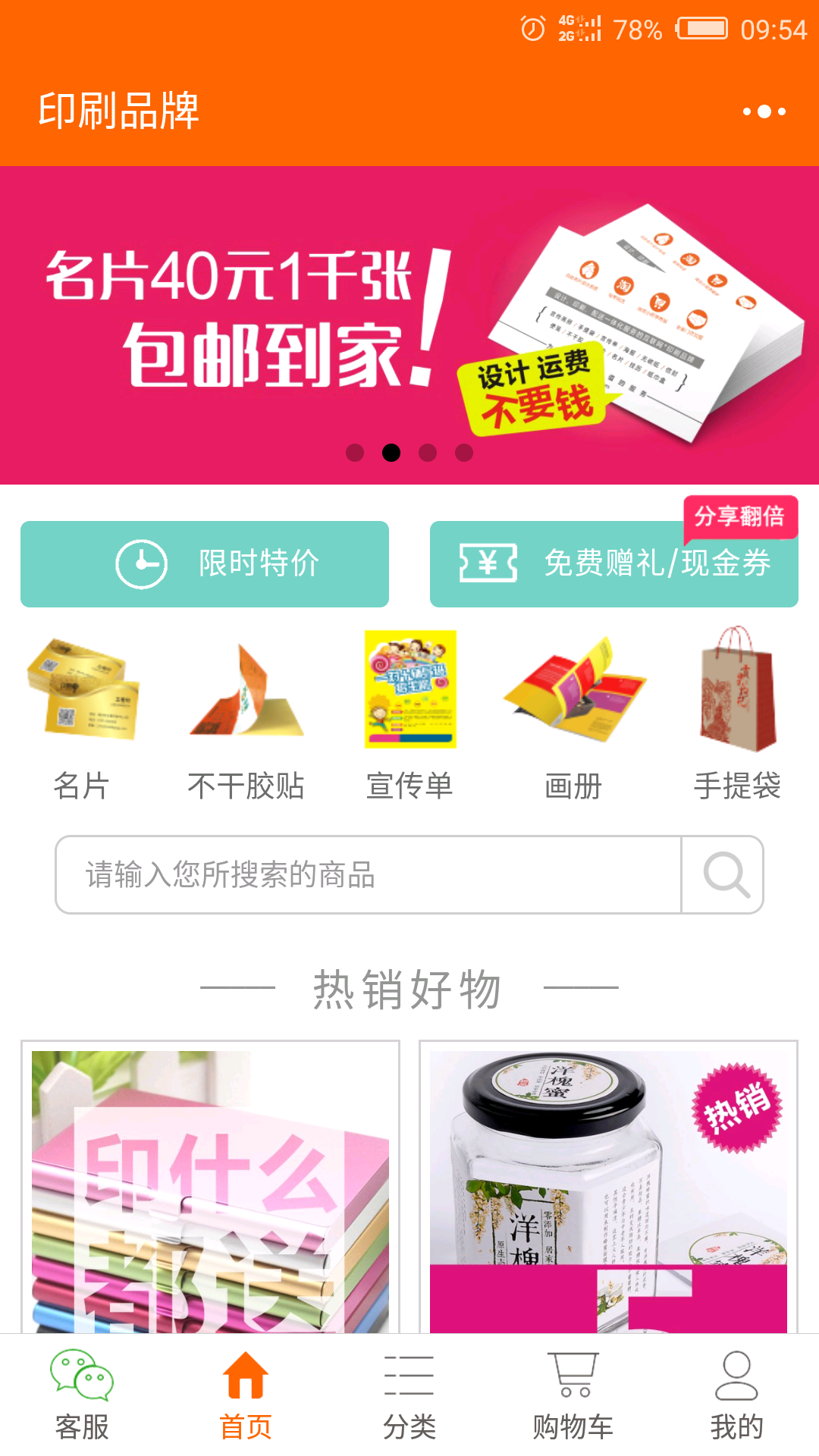
Task: Switch to the second banner slide dot
Action: pyautogui.click(x=391, y=453)
